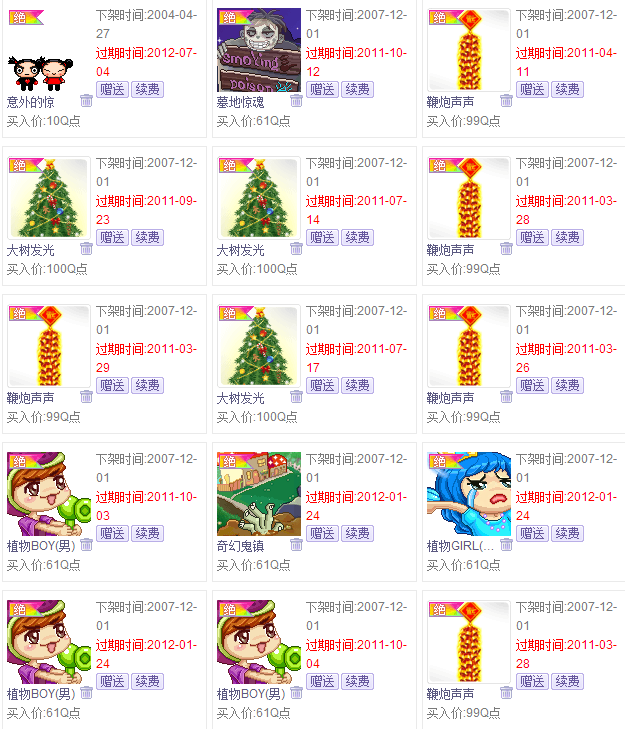625x729 pixels.
Task: Open 墓地惊魂 item thumbnail
Action: click(258, 50)
